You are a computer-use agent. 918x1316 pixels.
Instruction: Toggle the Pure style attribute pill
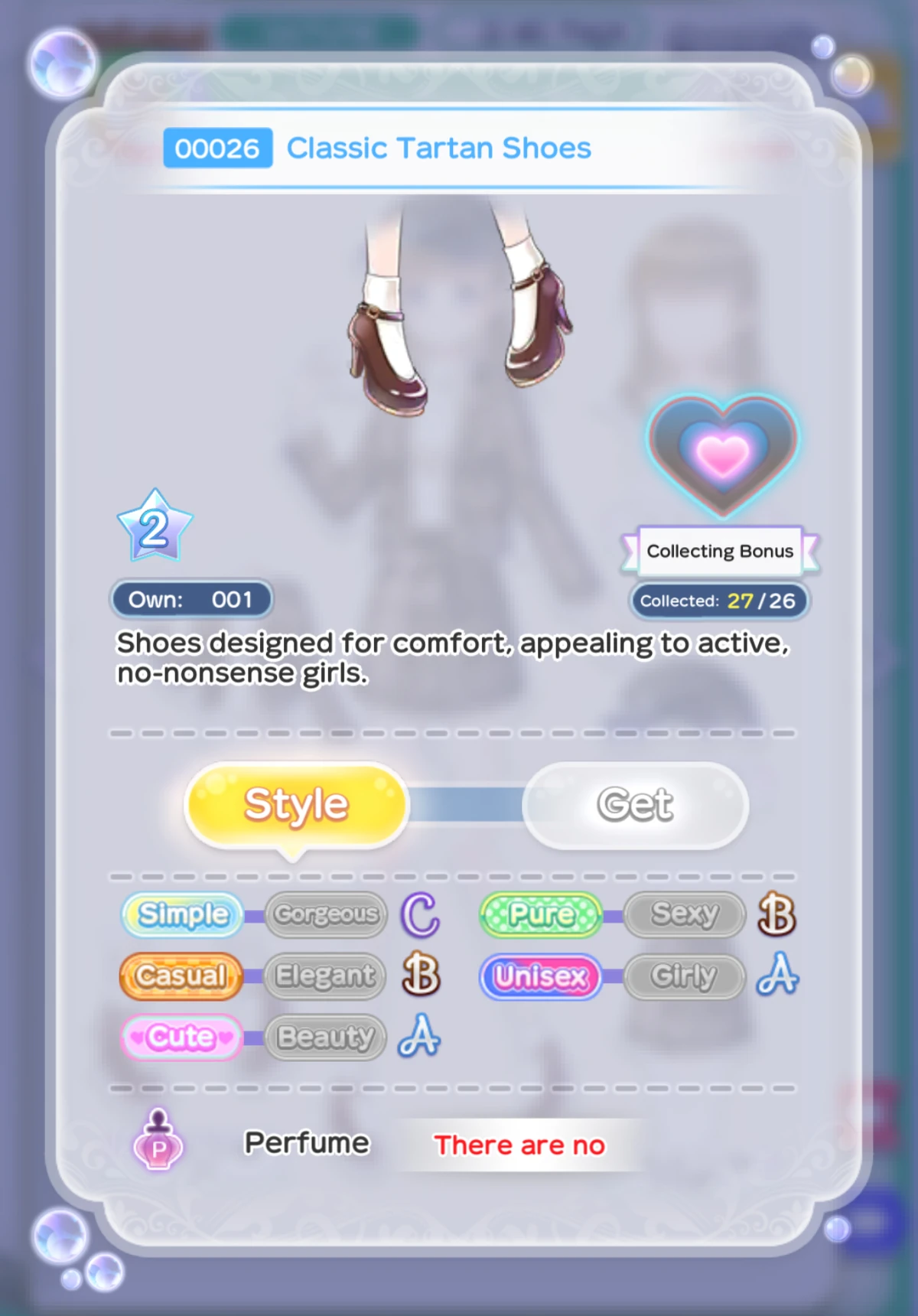(540, 915)
